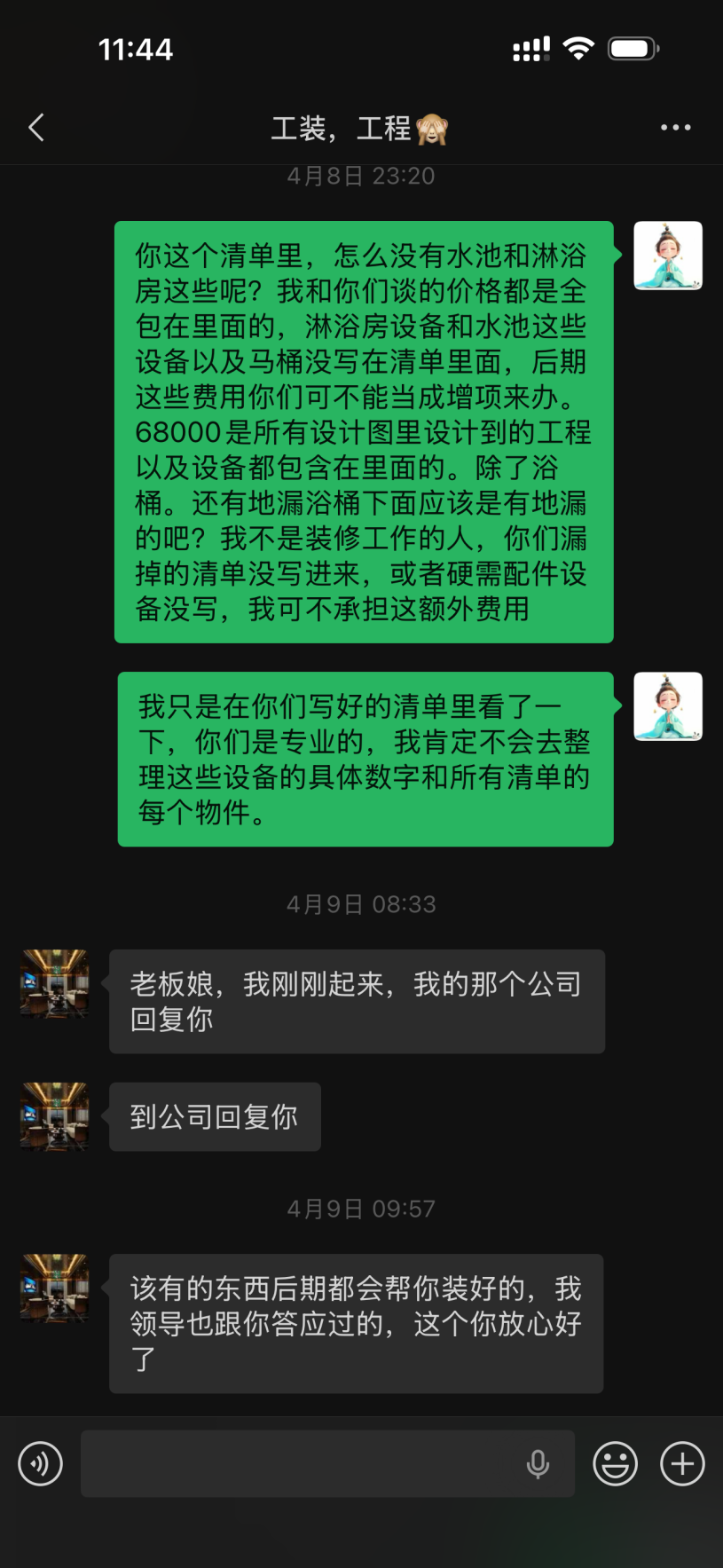723x1568 pixels.
Task: Open the chat options three-dot menu
Action: coord(675,128)
